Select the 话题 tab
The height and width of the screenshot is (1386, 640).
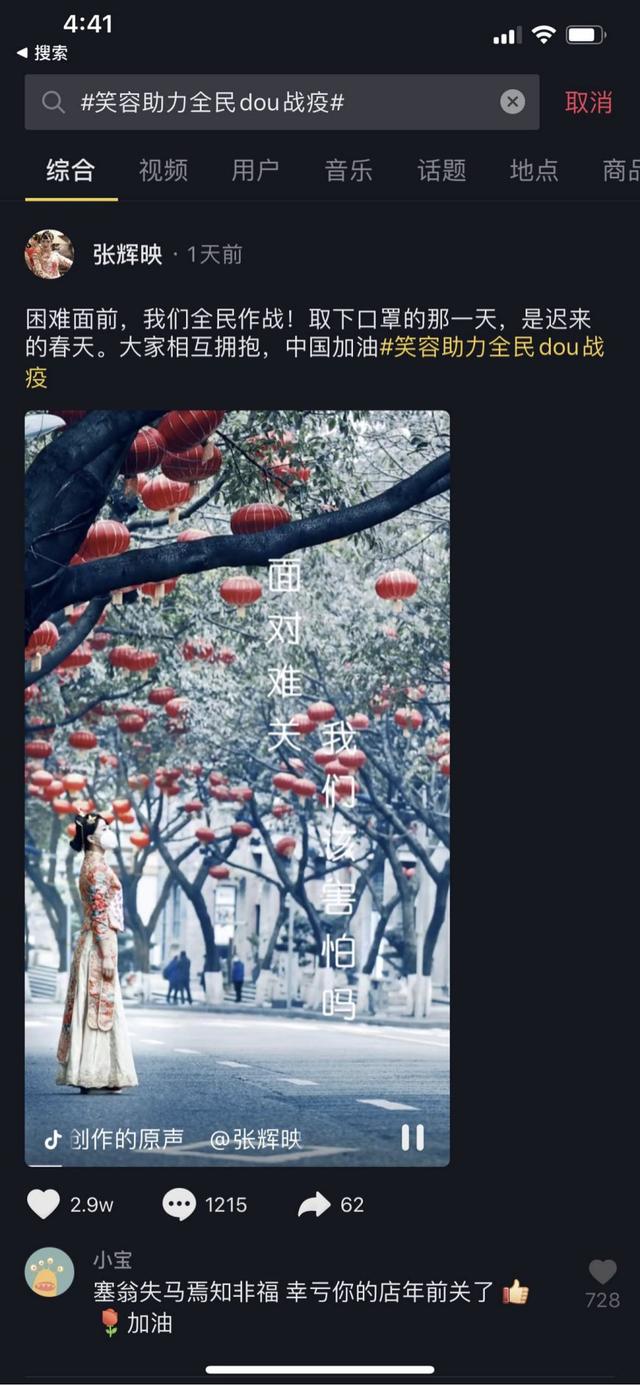(x=441, y=170)
